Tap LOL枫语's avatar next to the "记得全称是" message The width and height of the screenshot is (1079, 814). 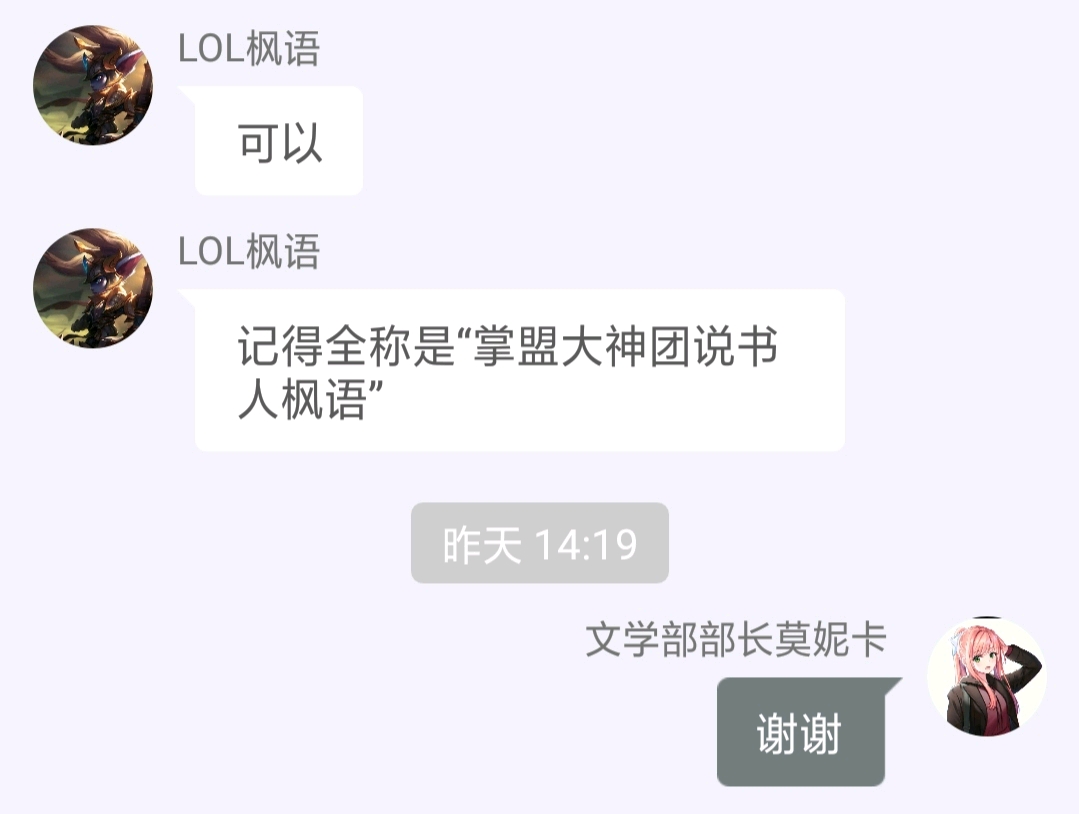point(93,288)
